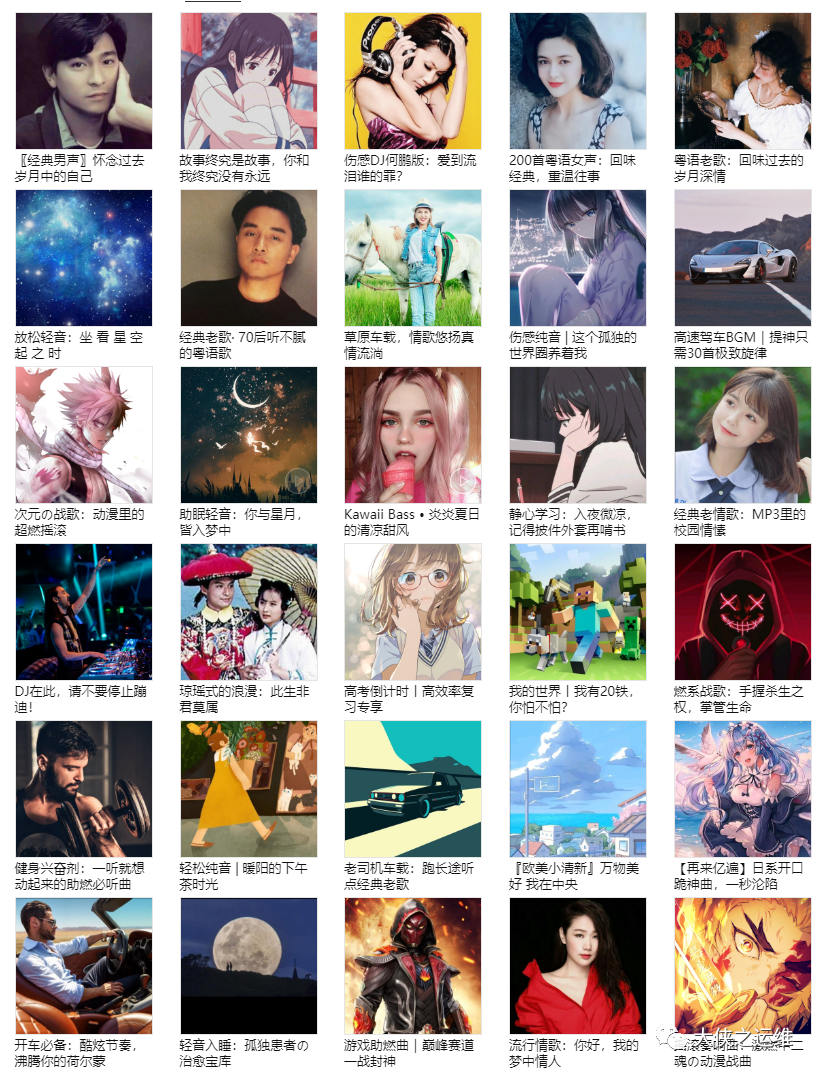The width and height of the screenshot is (820, 1074).
Task: Open 次元の战歌:动漫里的超燃摇滚
Action: click(84, 435)
